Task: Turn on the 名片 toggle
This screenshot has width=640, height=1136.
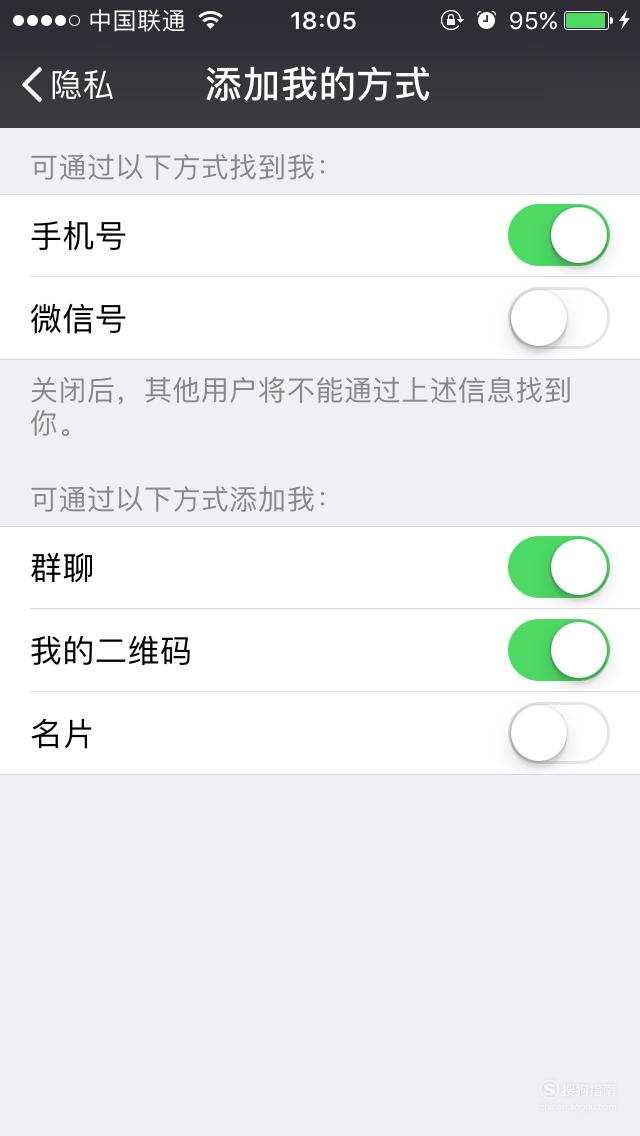Action: 558,733
